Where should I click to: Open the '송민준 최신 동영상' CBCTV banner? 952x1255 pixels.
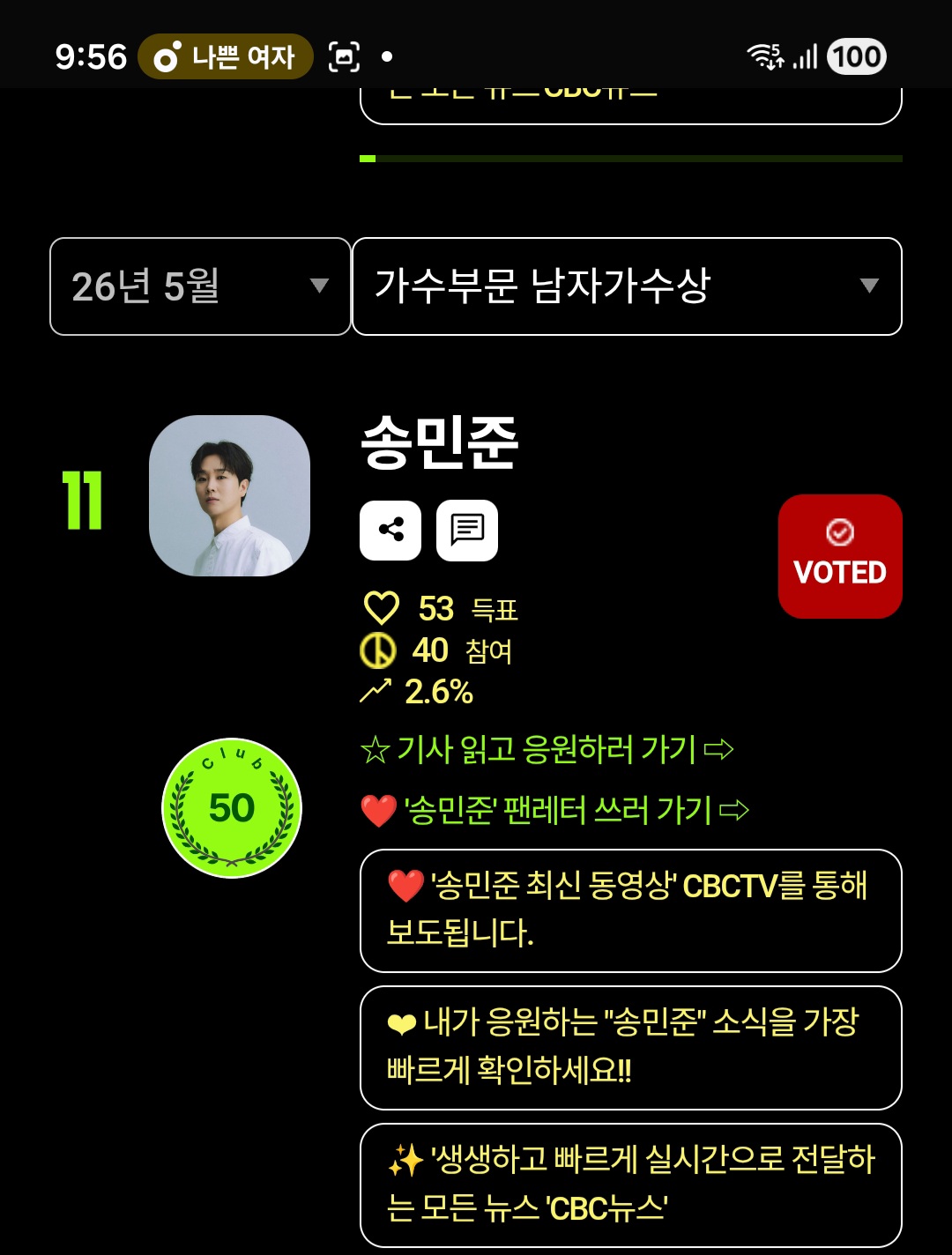coord(630,910)
